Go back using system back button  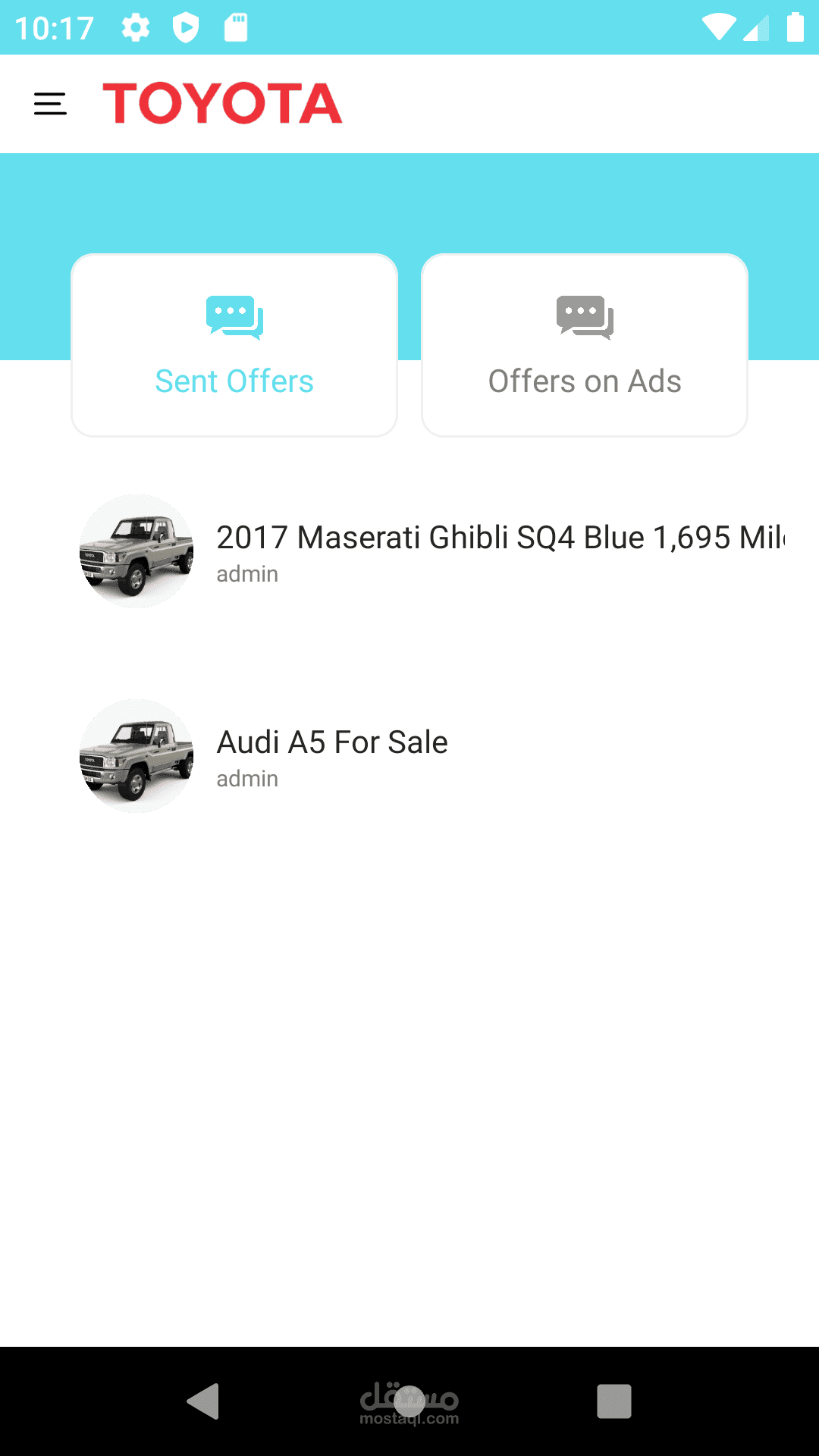pyautogui.click(x=203, y=1401)
